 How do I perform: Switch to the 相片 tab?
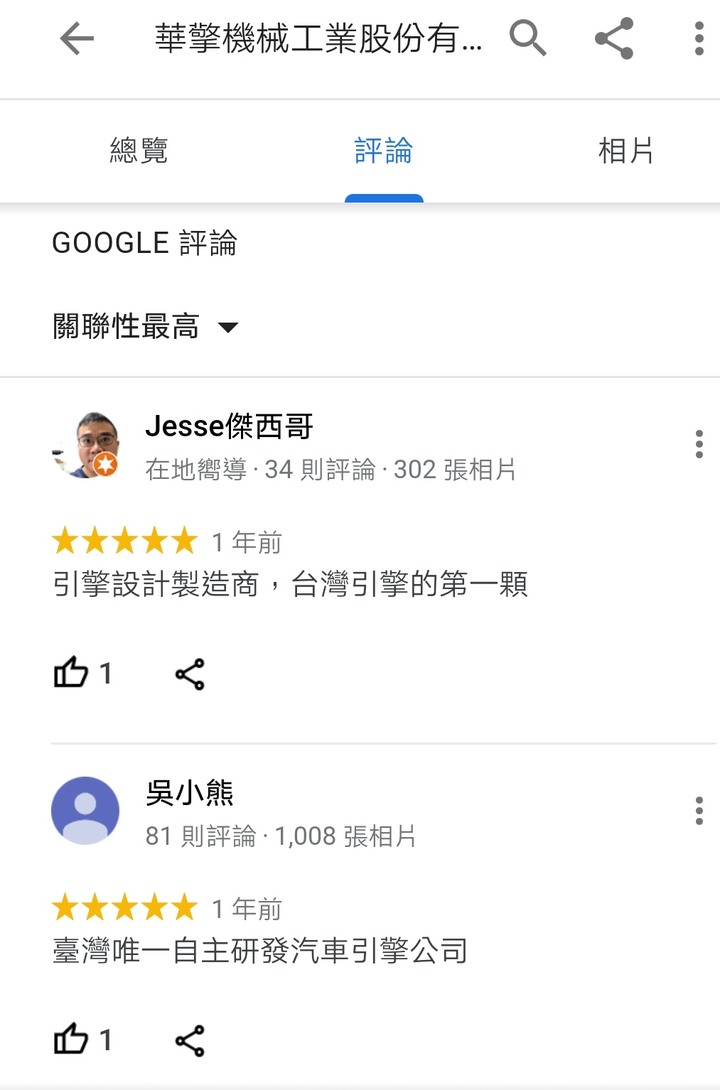coord(626,151)
